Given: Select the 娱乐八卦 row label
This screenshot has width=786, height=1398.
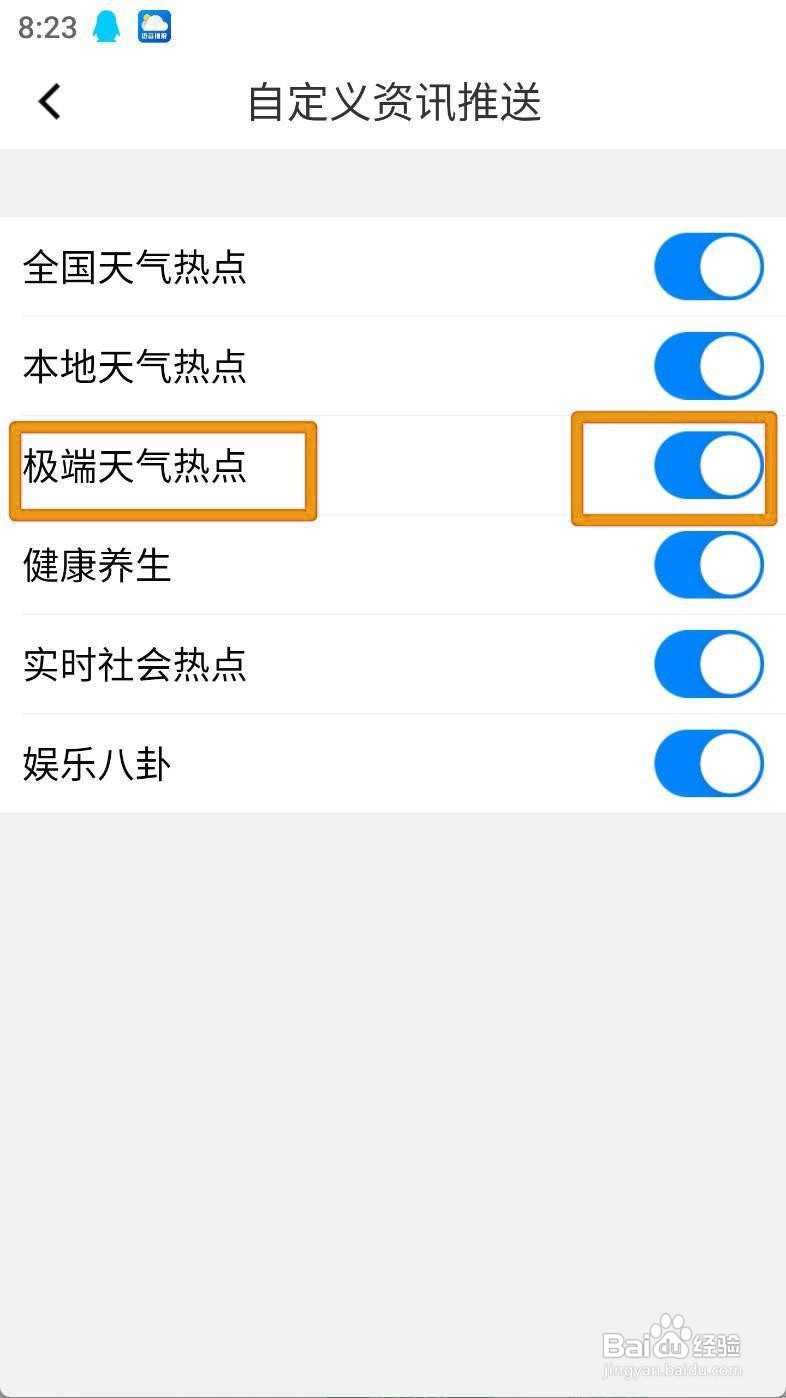Looking at the screenshot, I should coord(97,763).
